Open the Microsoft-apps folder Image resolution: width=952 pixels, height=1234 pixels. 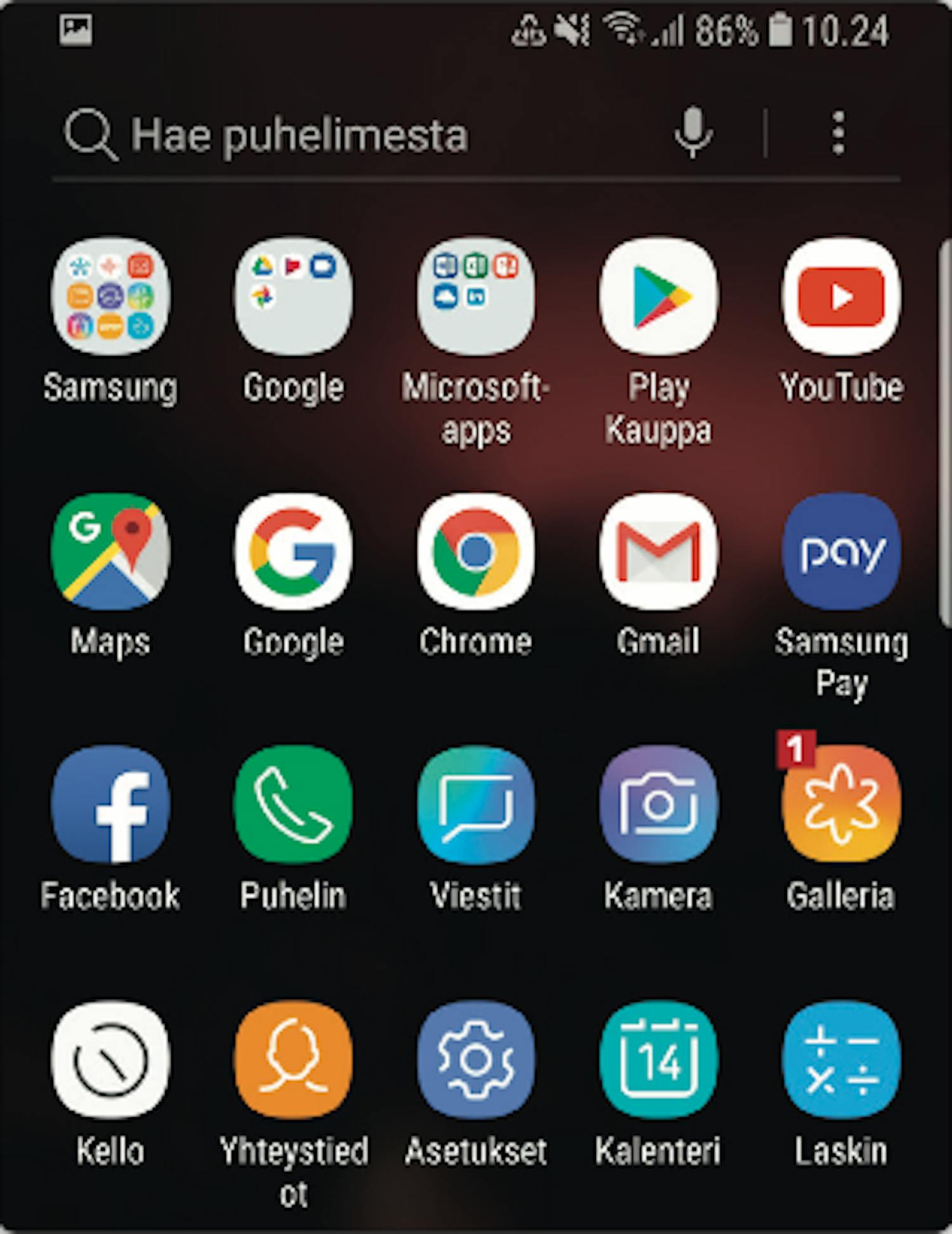(475, 296)
